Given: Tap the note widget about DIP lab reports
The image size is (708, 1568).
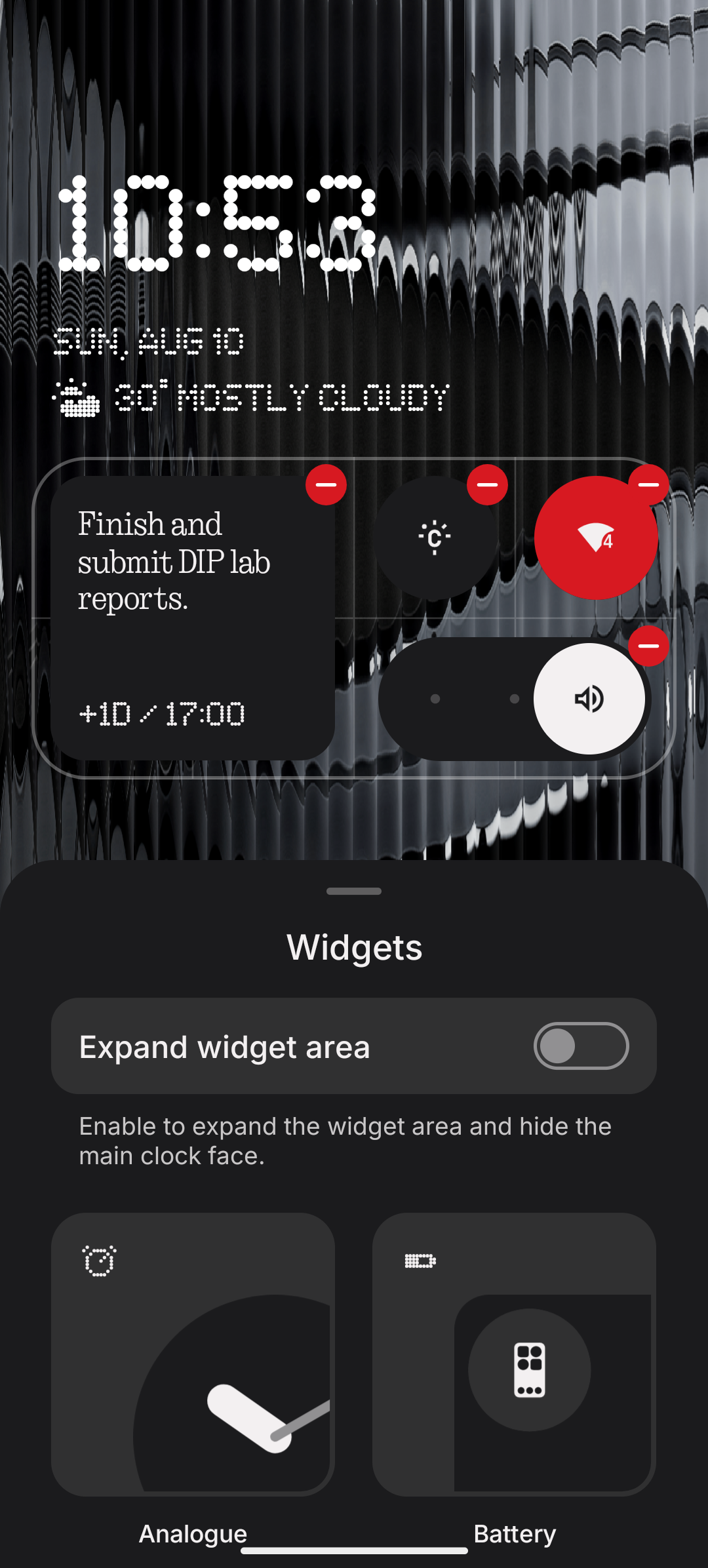Looking at the screenshot, I should 192,618.
